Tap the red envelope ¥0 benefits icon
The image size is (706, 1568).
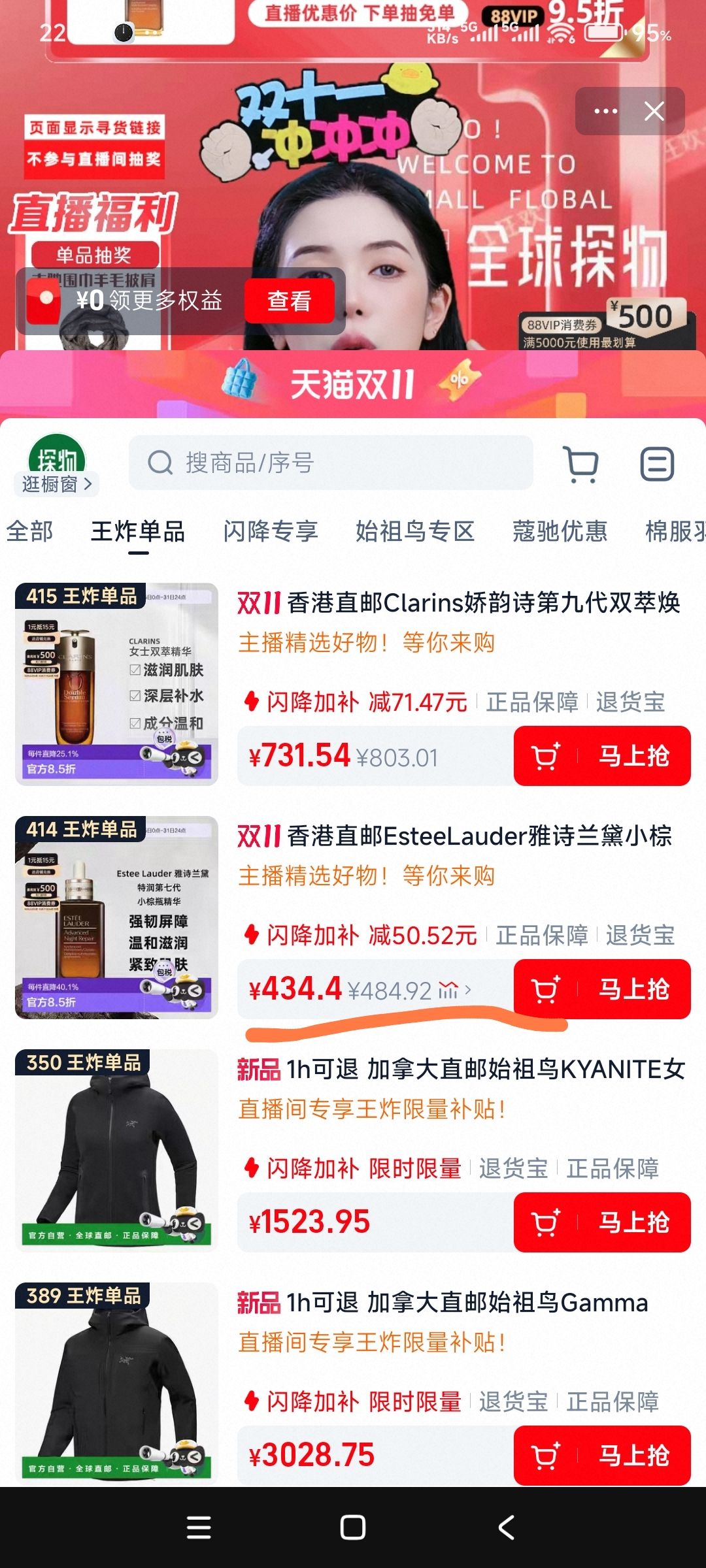(44, 302)
